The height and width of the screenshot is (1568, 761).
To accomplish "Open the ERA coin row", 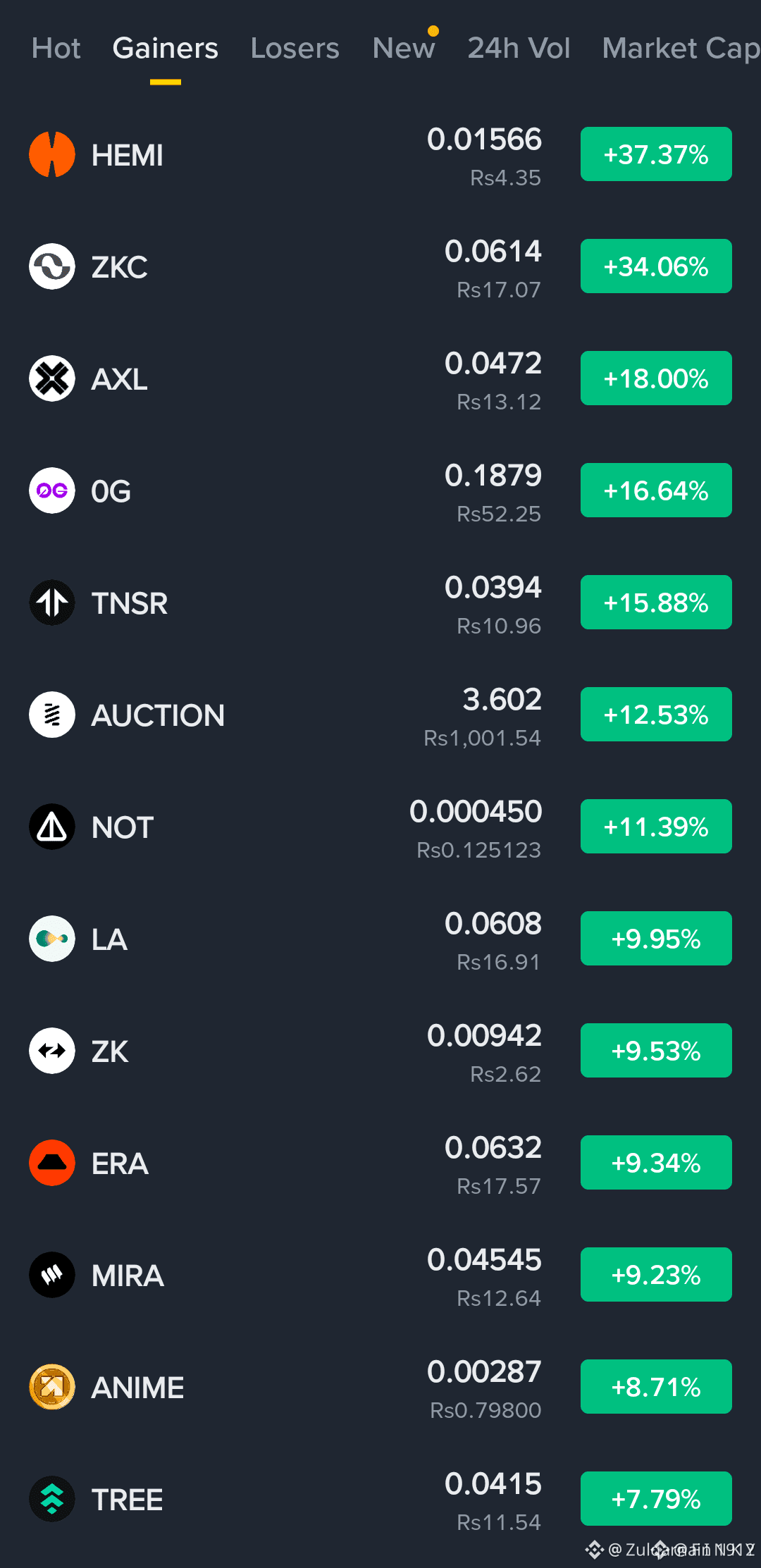I will (x=380, y=1163).
